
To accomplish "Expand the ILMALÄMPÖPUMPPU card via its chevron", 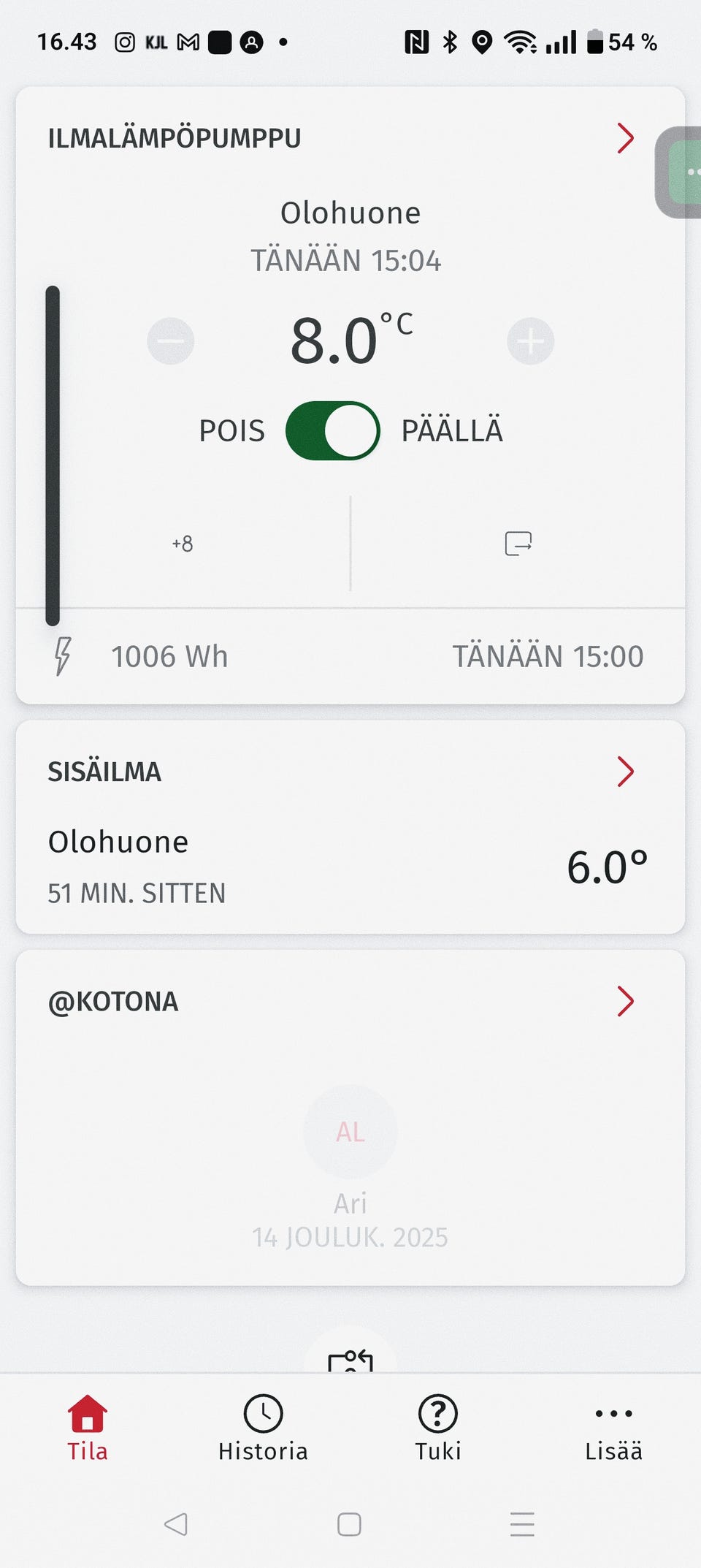I will pyautogui.click(x=624, y=138).
